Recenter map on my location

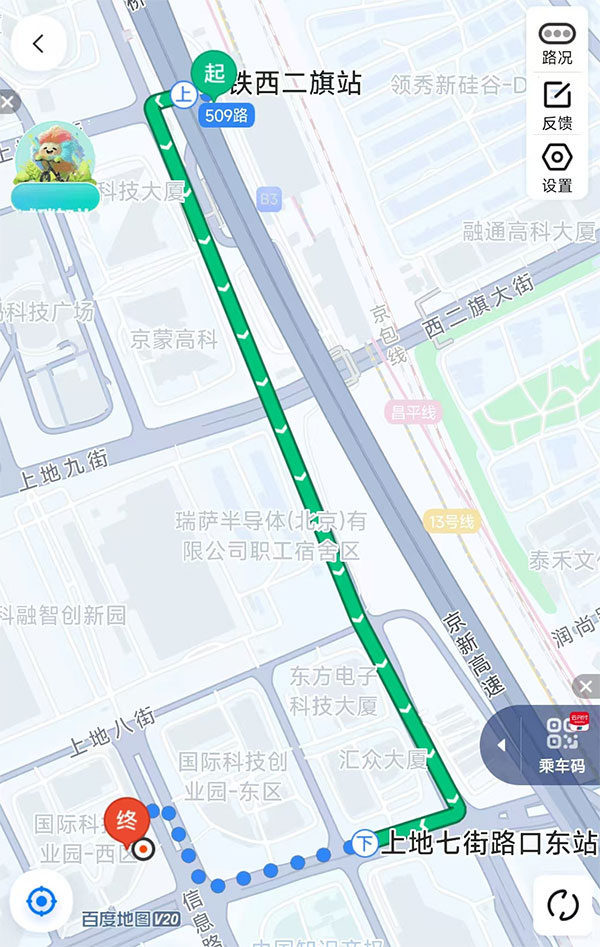point(41,902)
